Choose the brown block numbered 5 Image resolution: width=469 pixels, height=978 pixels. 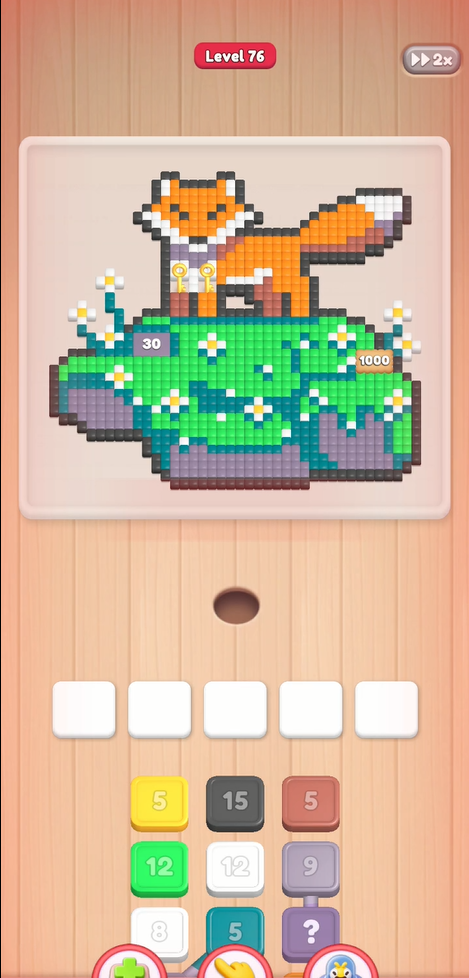click(311, 803)
